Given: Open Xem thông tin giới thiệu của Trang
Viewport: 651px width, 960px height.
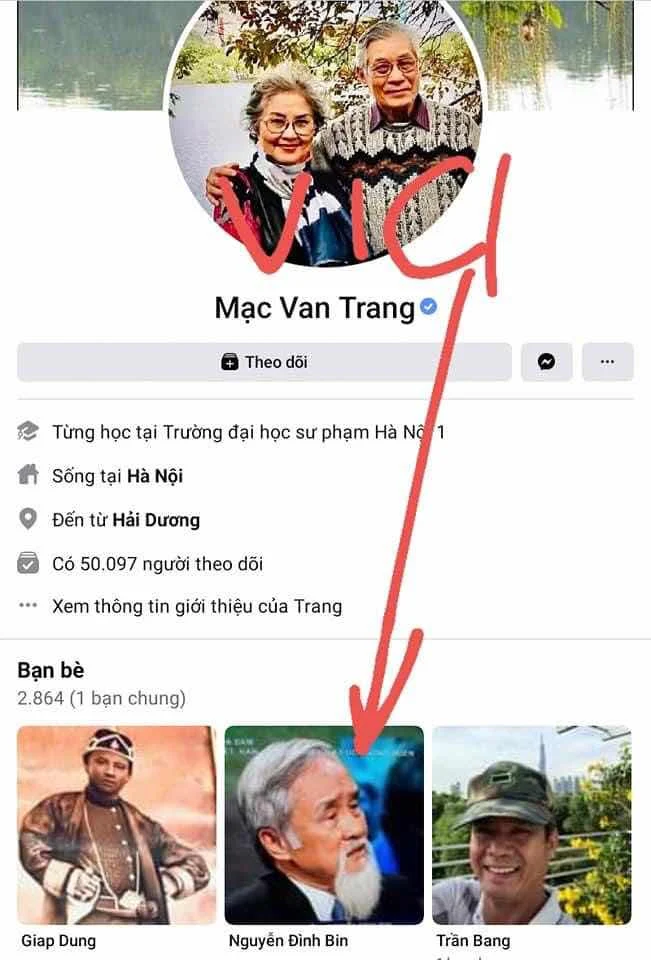Looking at the screenshot, I should pos(196,606).
